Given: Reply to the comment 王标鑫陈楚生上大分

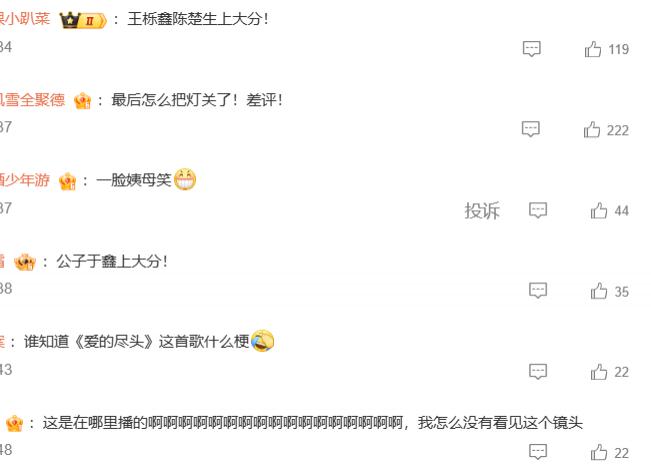Looking at the screenshot, I should click(532, 49).
